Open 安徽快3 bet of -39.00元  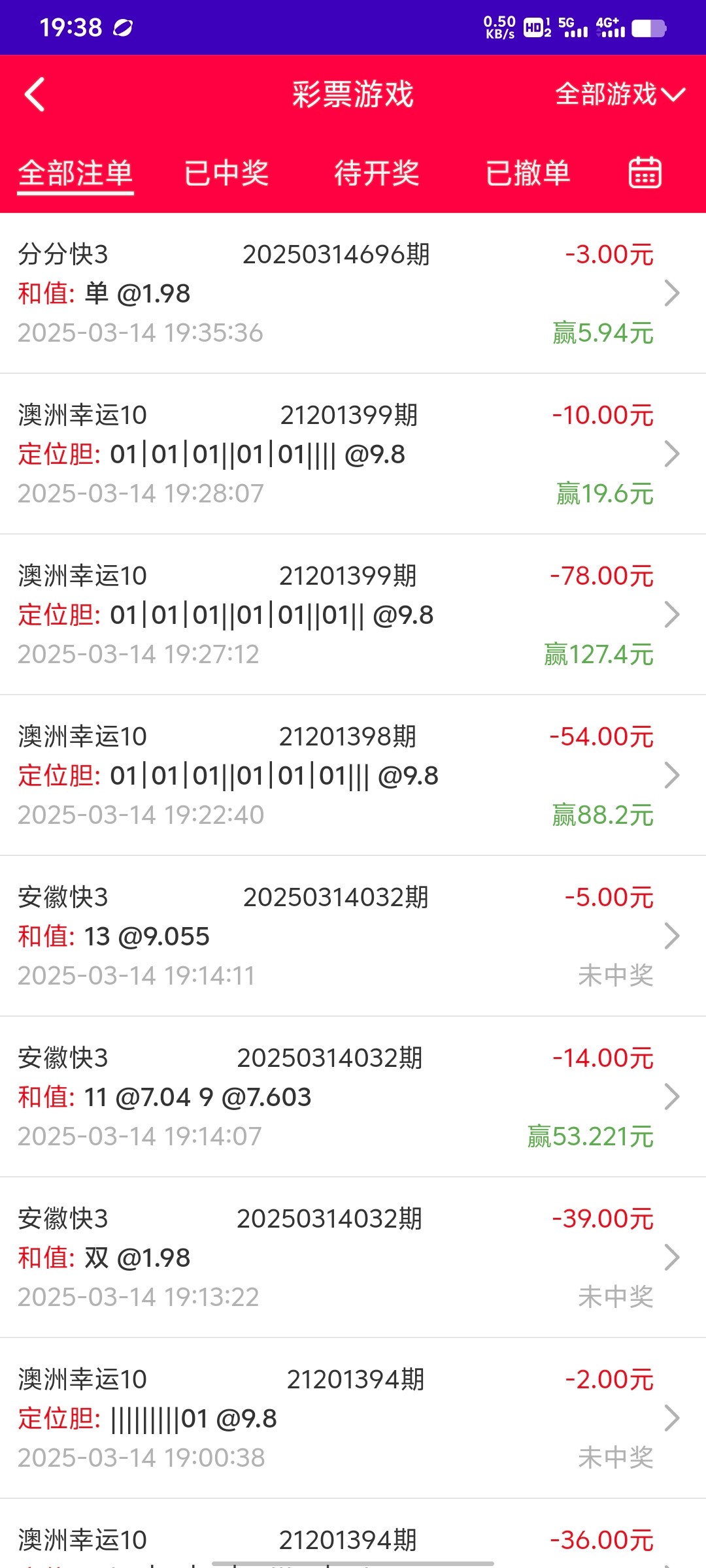coord(353,1258)
